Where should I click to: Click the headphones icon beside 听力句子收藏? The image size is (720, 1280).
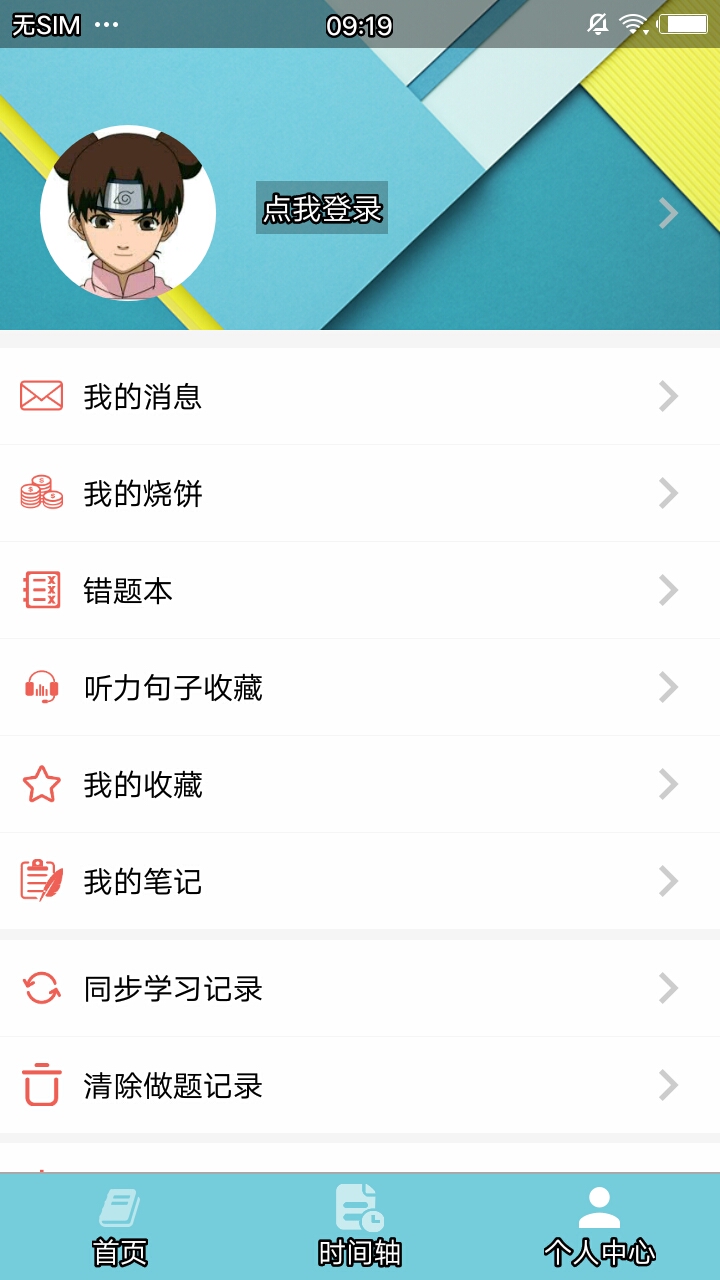[41, 688]
